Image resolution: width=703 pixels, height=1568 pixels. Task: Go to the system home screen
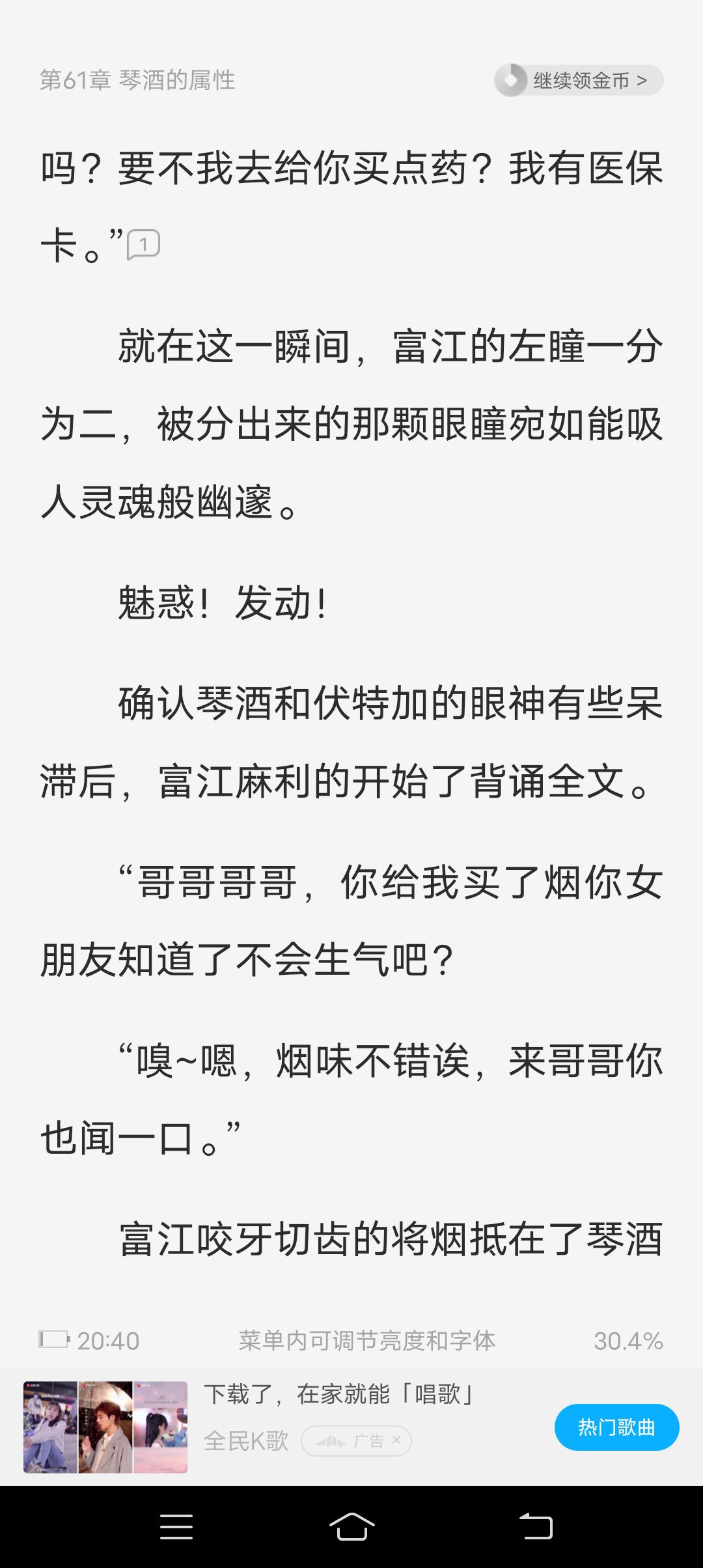click(x=351, y=1526)
